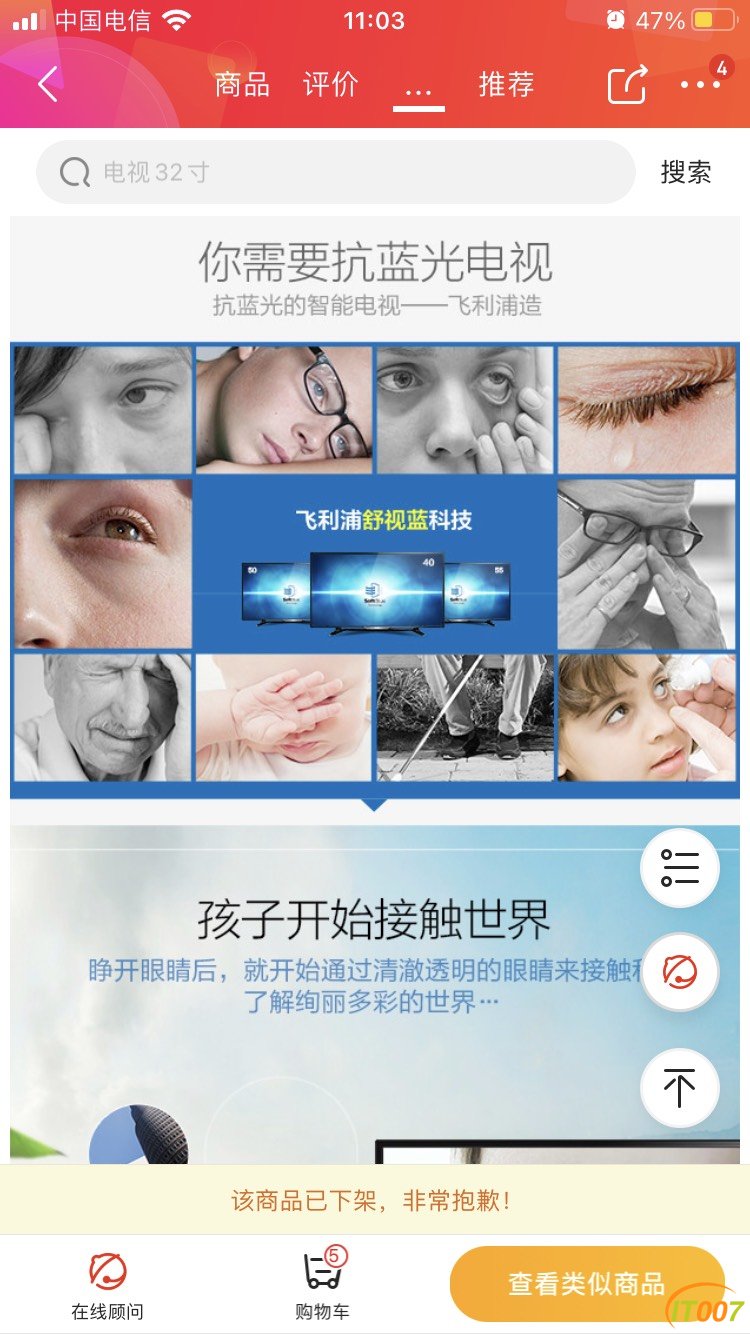
Task: Tap 查看类似商品 button
Action: (x=586, y=1284)
